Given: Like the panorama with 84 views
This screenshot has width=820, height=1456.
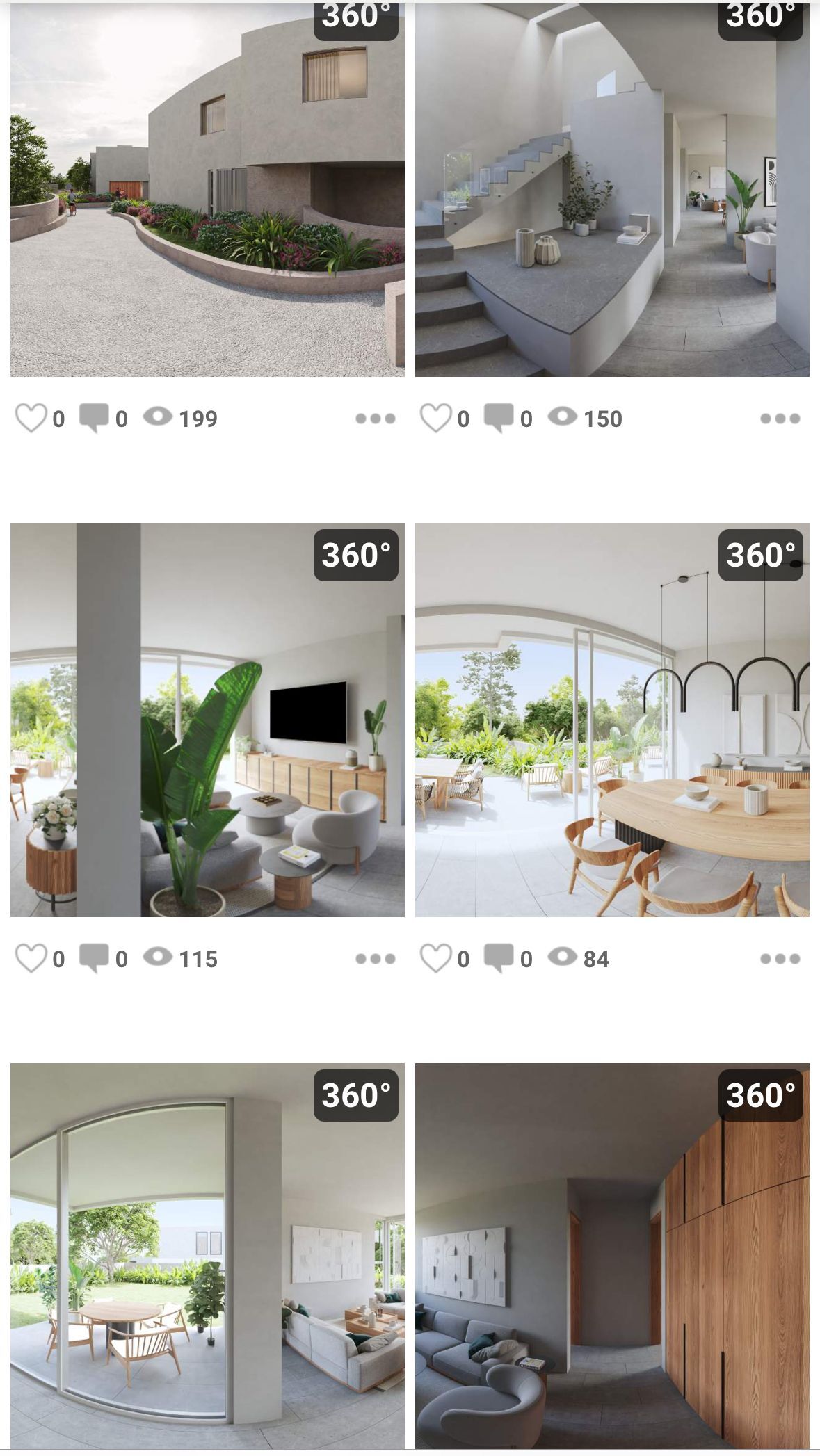Looking at the screenshot, I should point(435,958).
